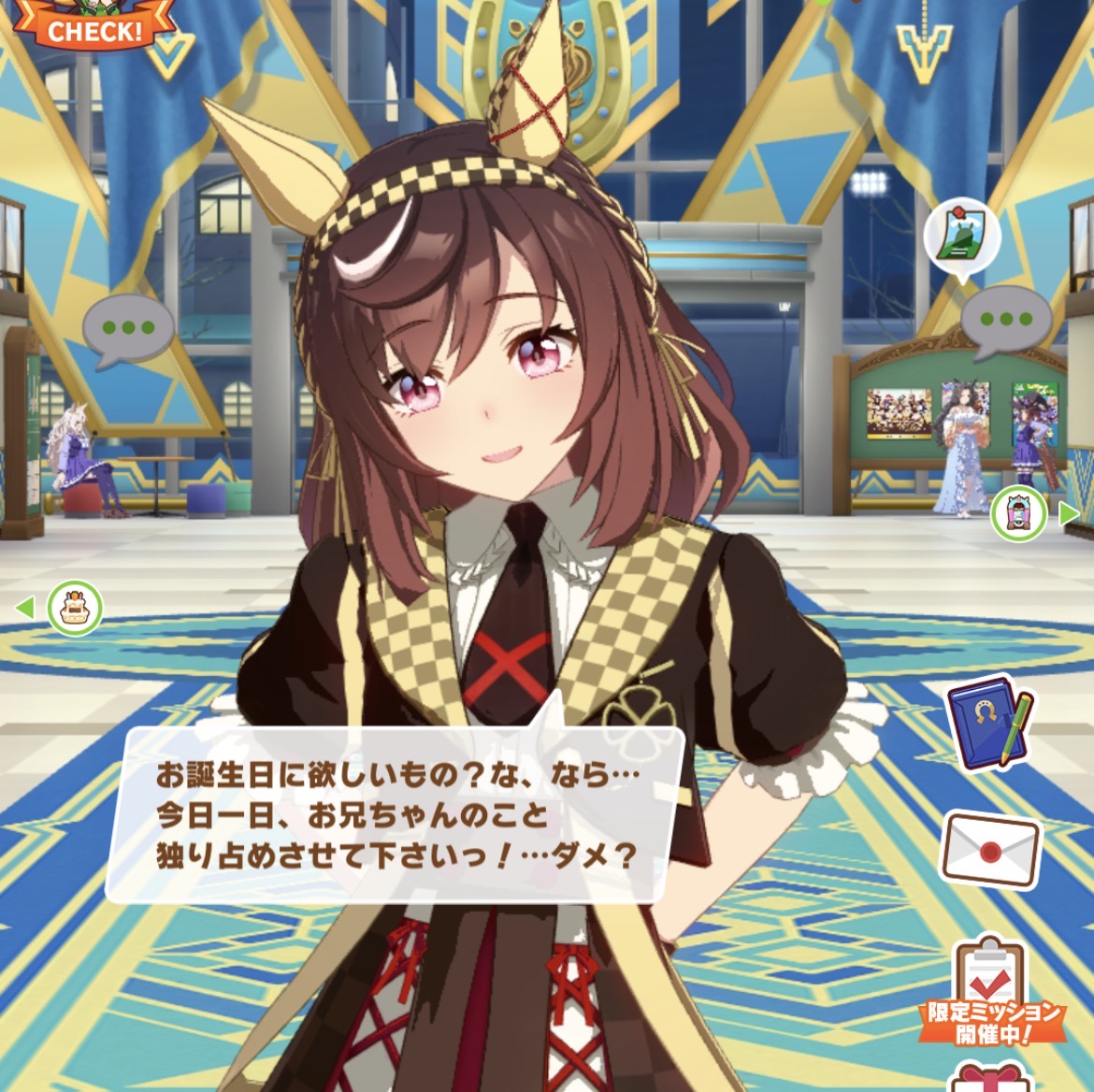
Task: Tap the CHECK! banner
Action: coord(94,29)
